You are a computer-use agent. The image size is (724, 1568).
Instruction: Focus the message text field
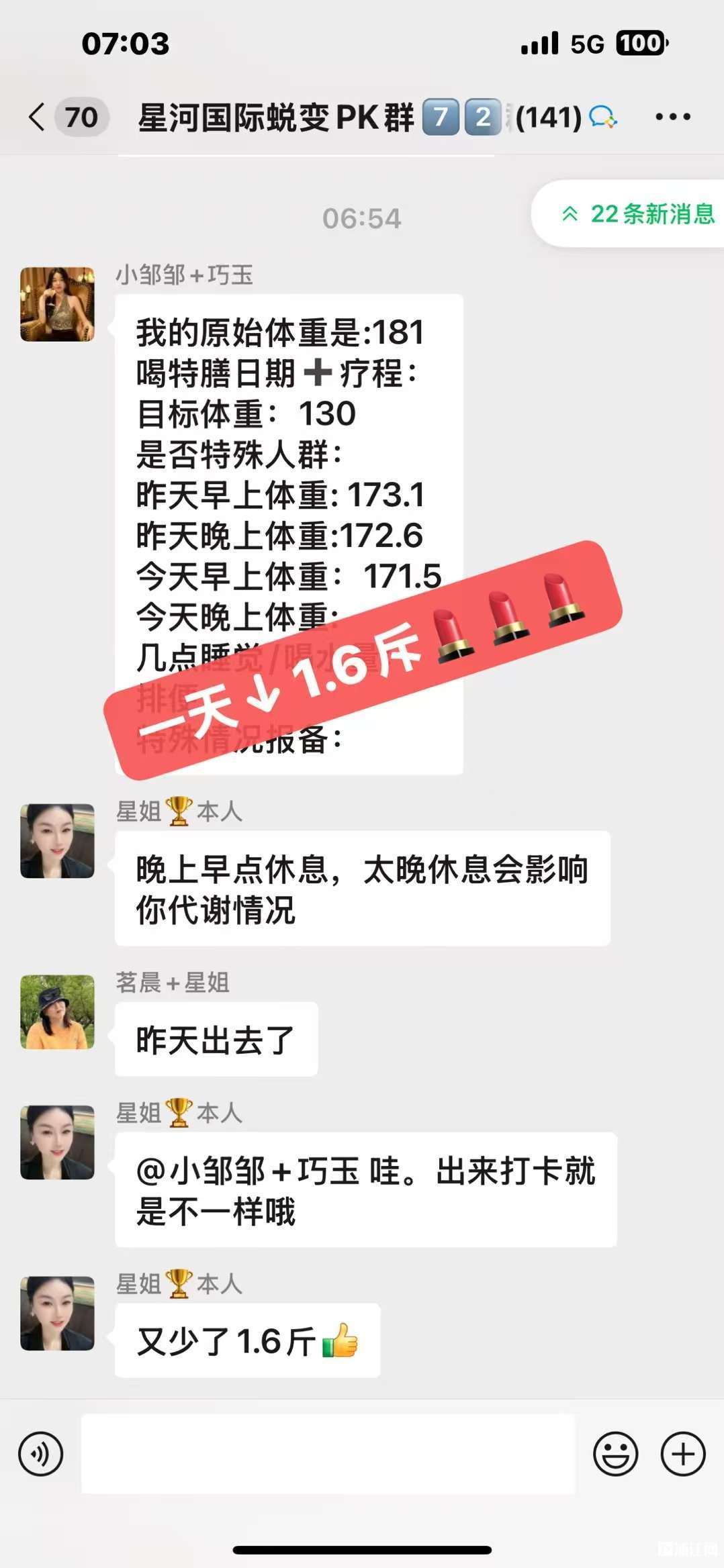pyautogui.click(x=328, y=1454)
